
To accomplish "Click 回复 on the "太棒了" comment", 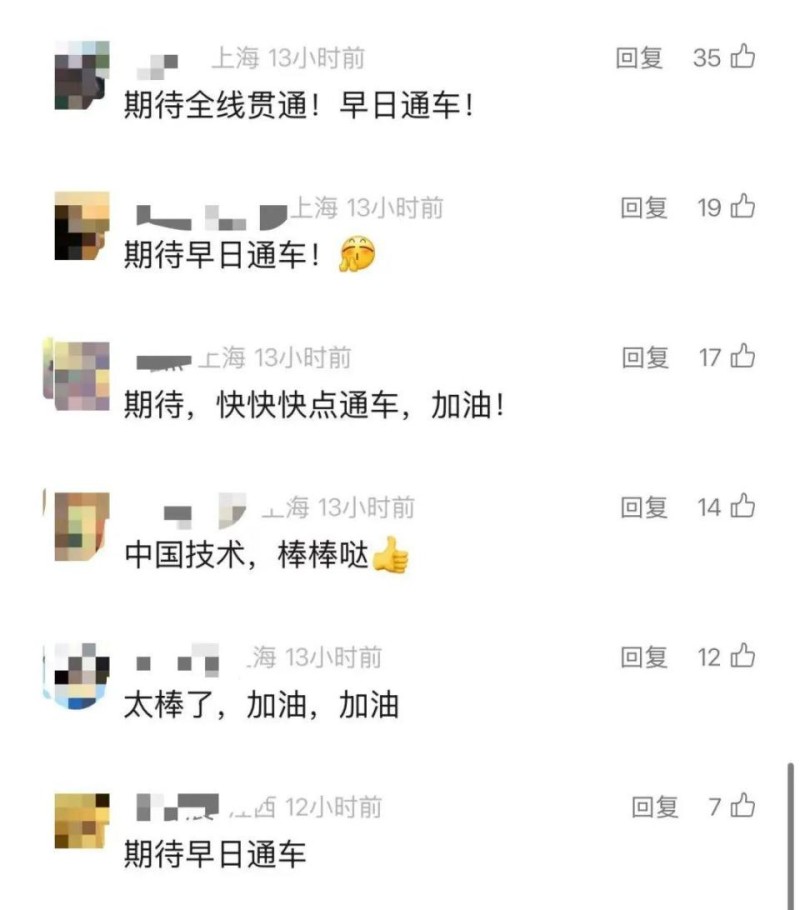I will click(641, 658).
